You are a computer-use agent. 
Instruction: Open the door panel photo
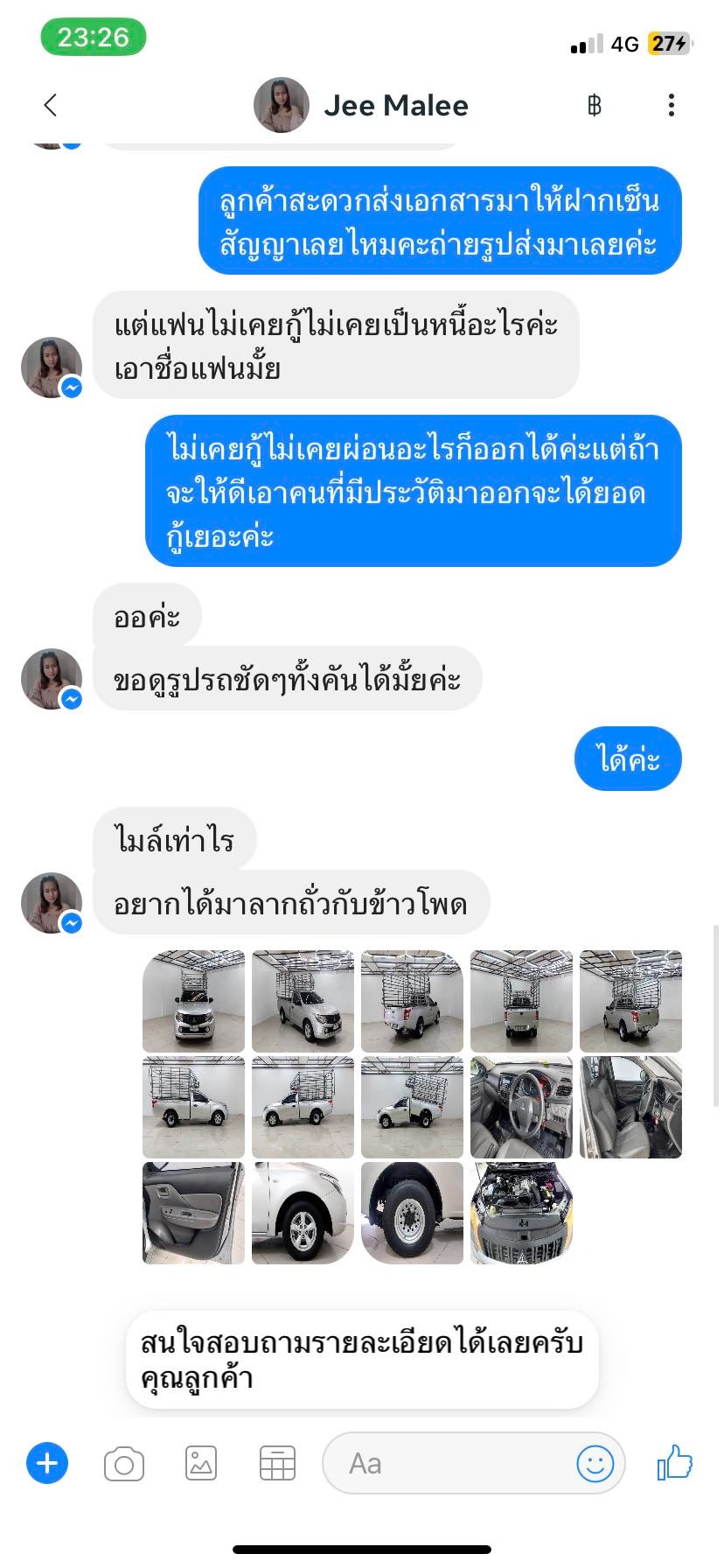(193, 1213)
